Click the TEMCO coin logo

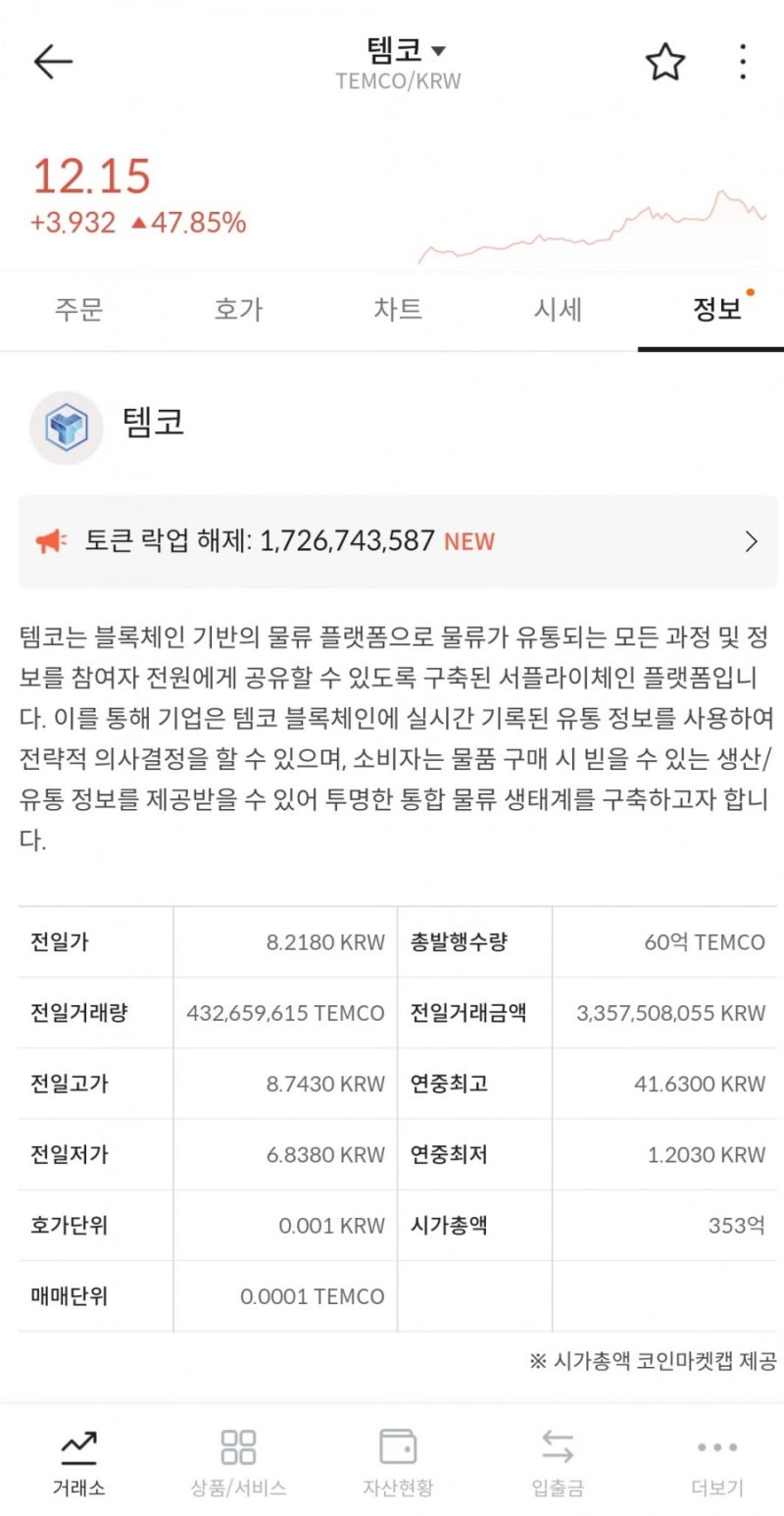click(66, 427)
